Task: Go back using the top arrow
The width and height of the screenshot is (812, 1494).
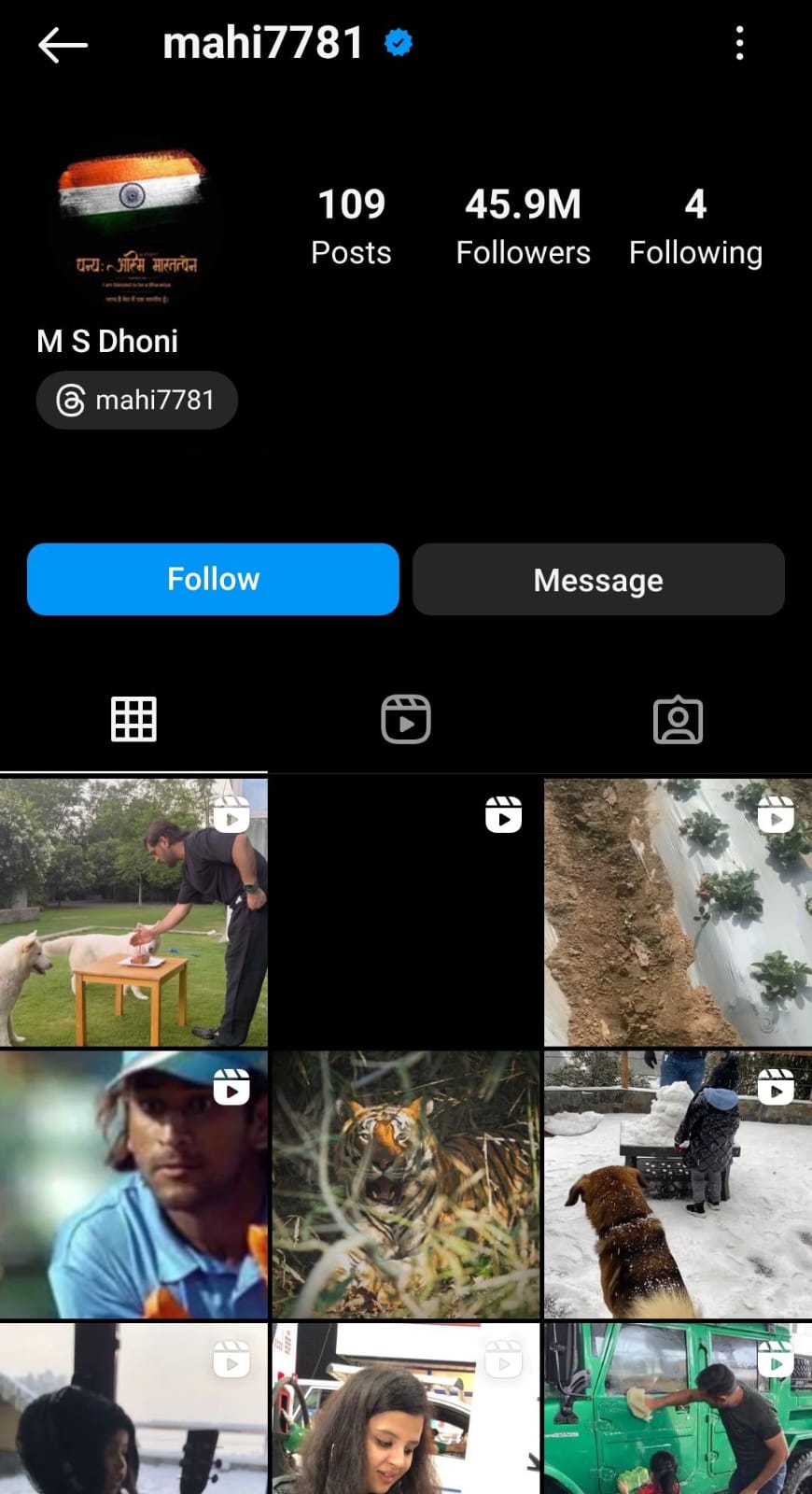Action: (x=63, y=44)
